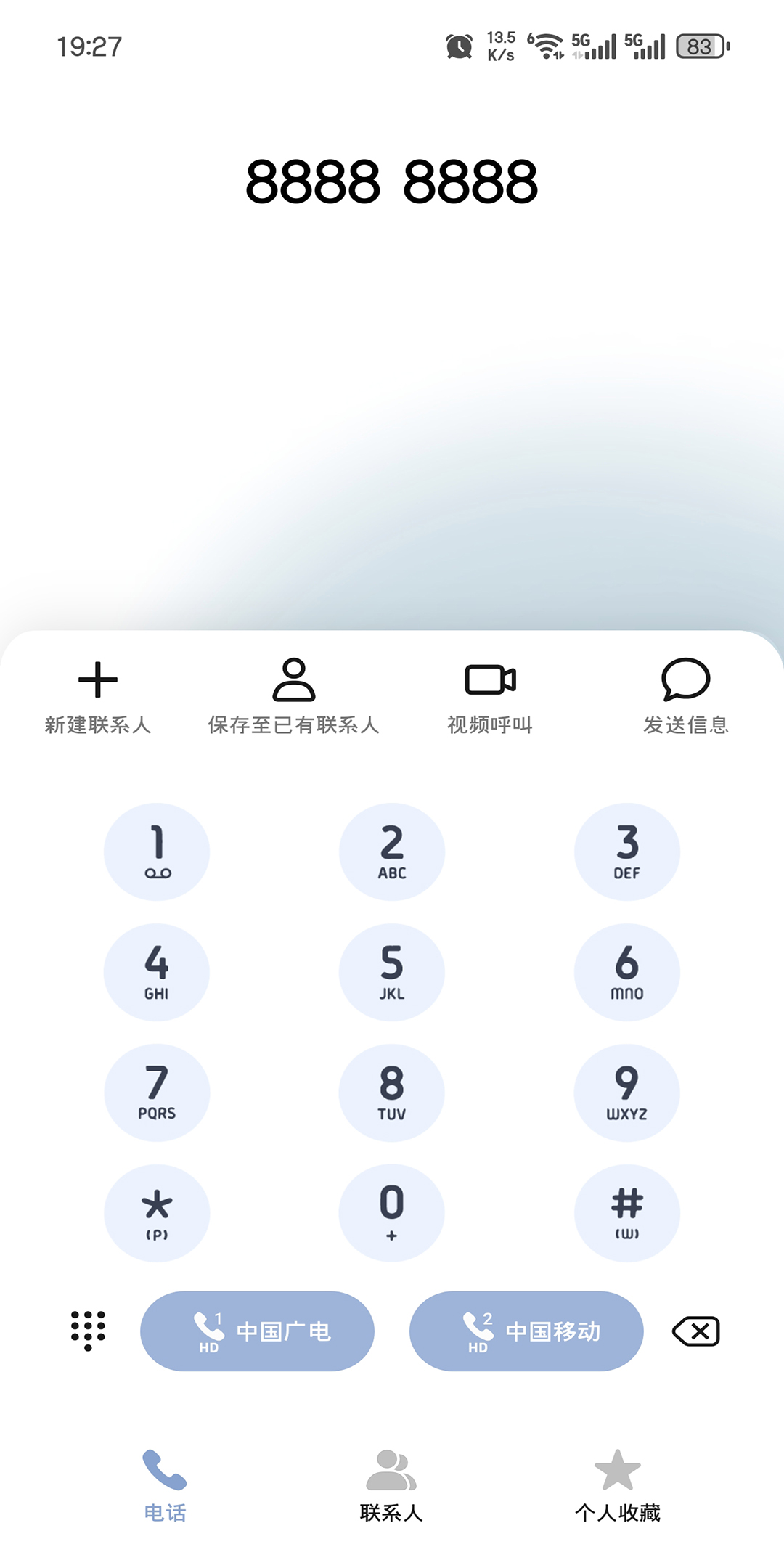
Task: Create a new contact with 新建联系人
Action: 98,695
